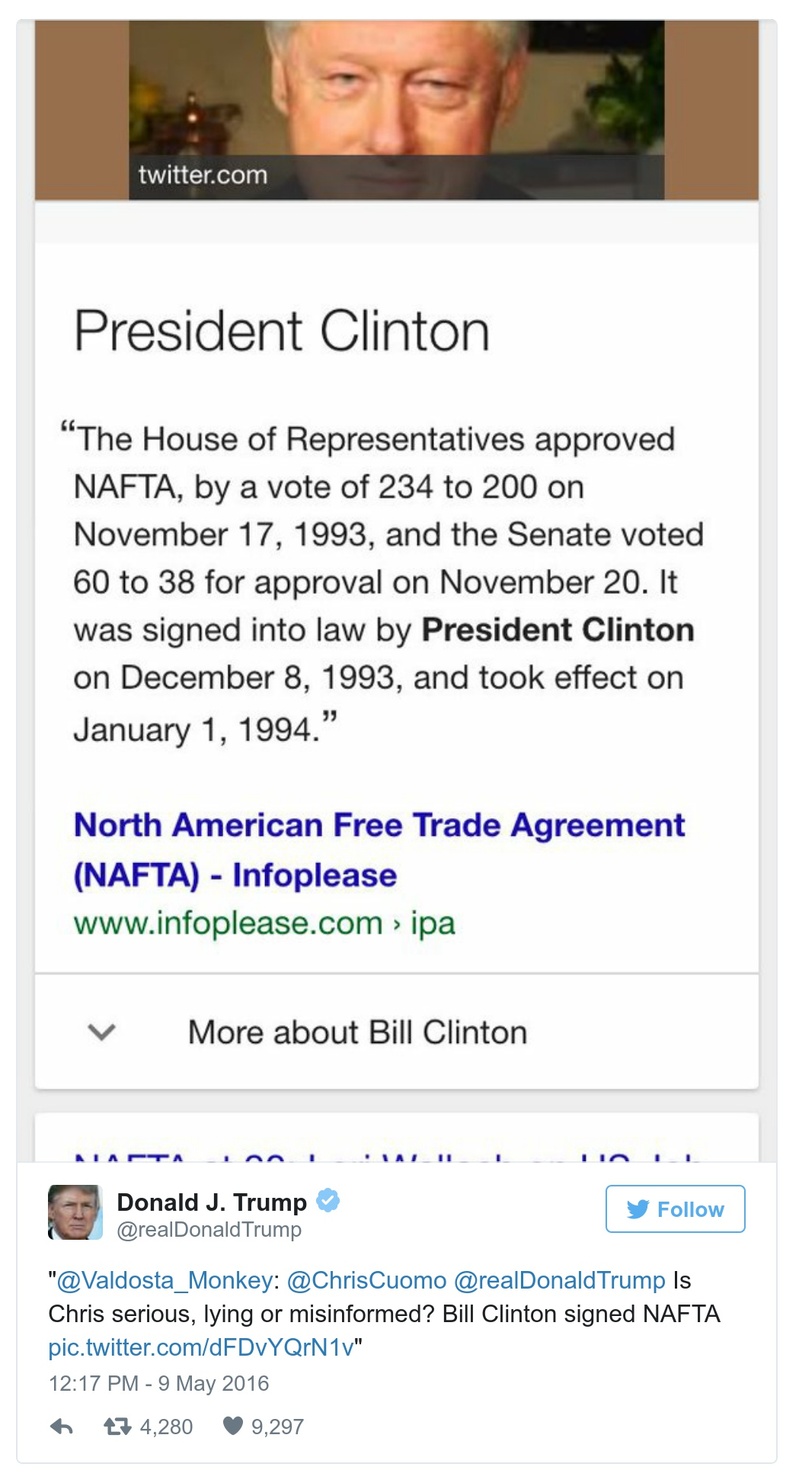Reply to this tweet
This screenshot has height=1483, width=799.
[x=62, y=1426]
